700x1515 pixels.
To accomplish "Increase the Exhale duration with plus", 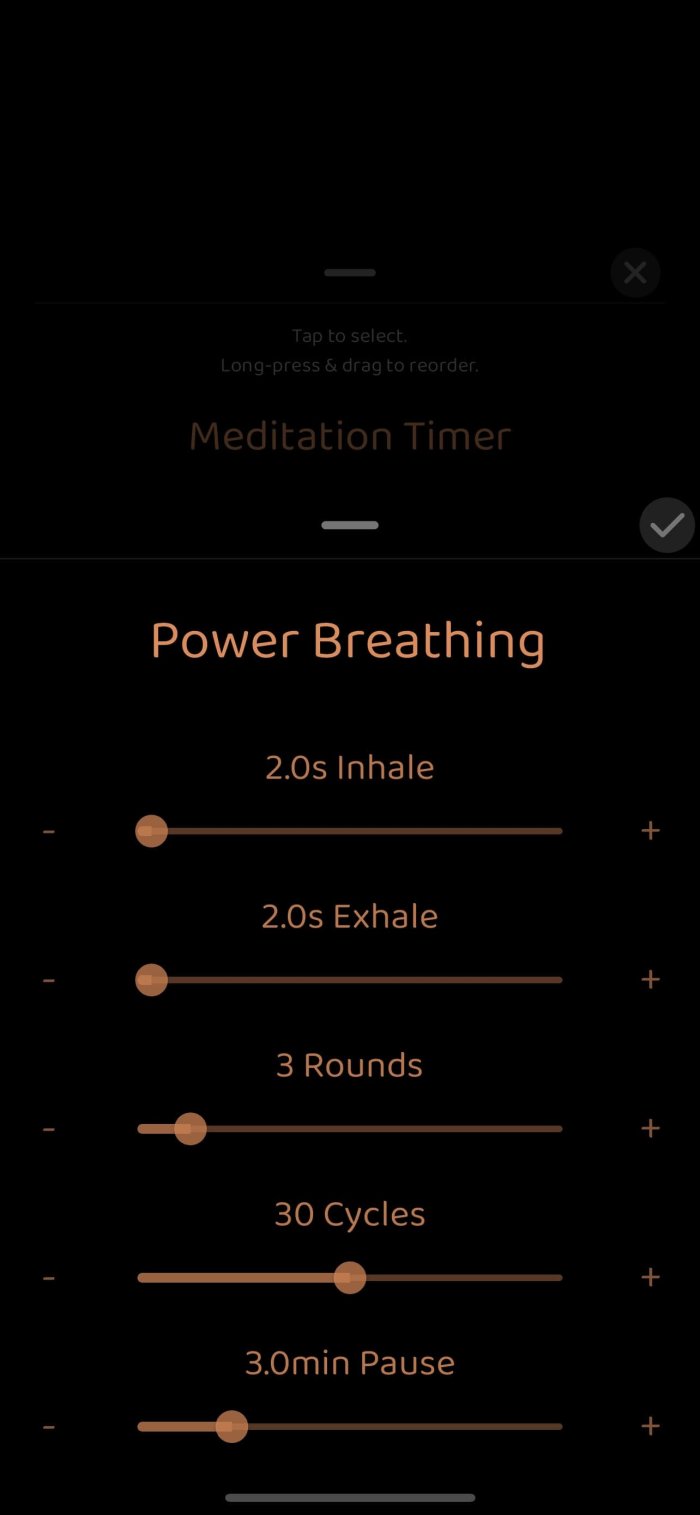I will tap(651, 980).
